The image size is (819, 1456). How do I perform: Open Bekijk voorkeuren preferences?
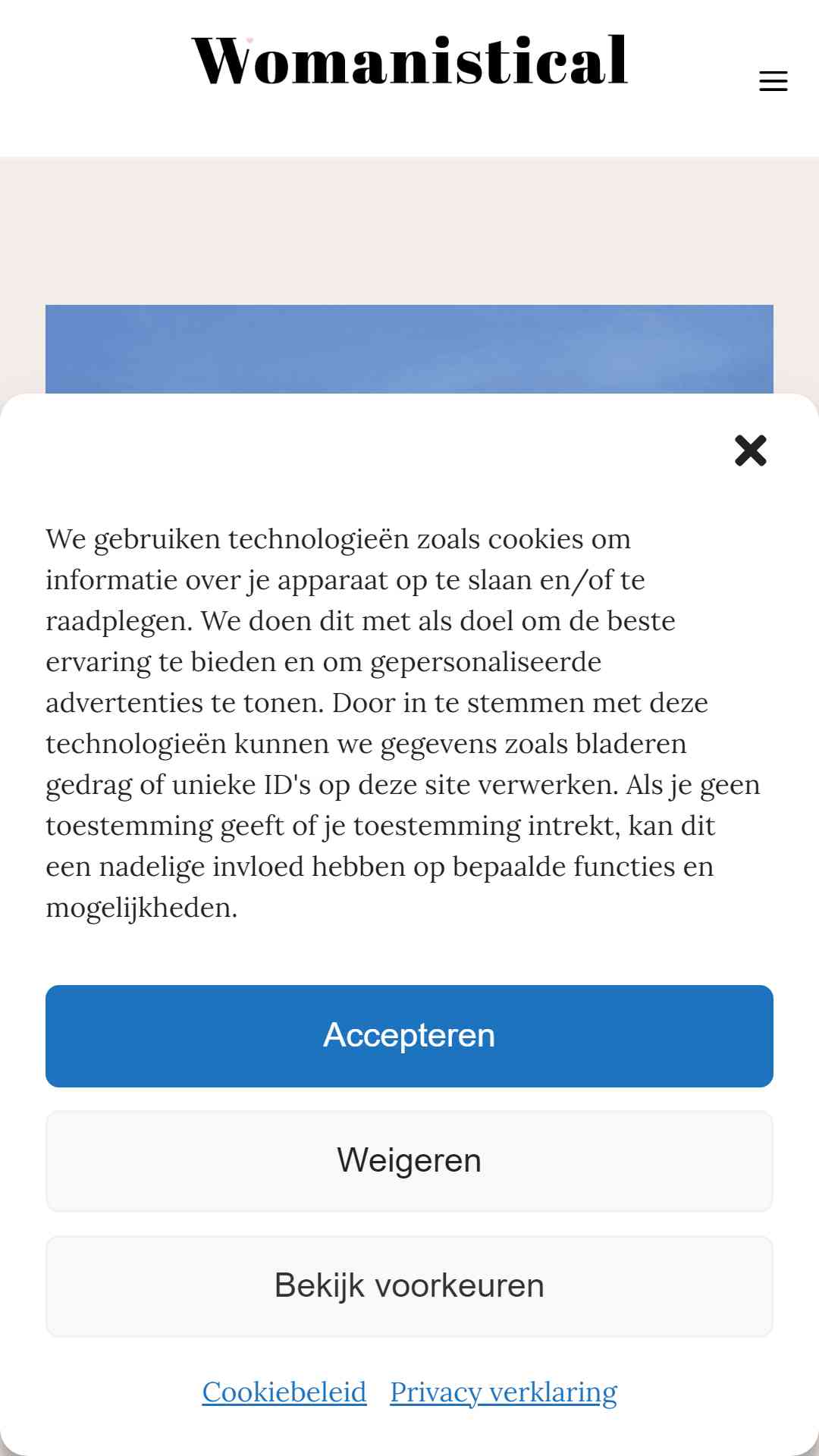coord(409,1286)
